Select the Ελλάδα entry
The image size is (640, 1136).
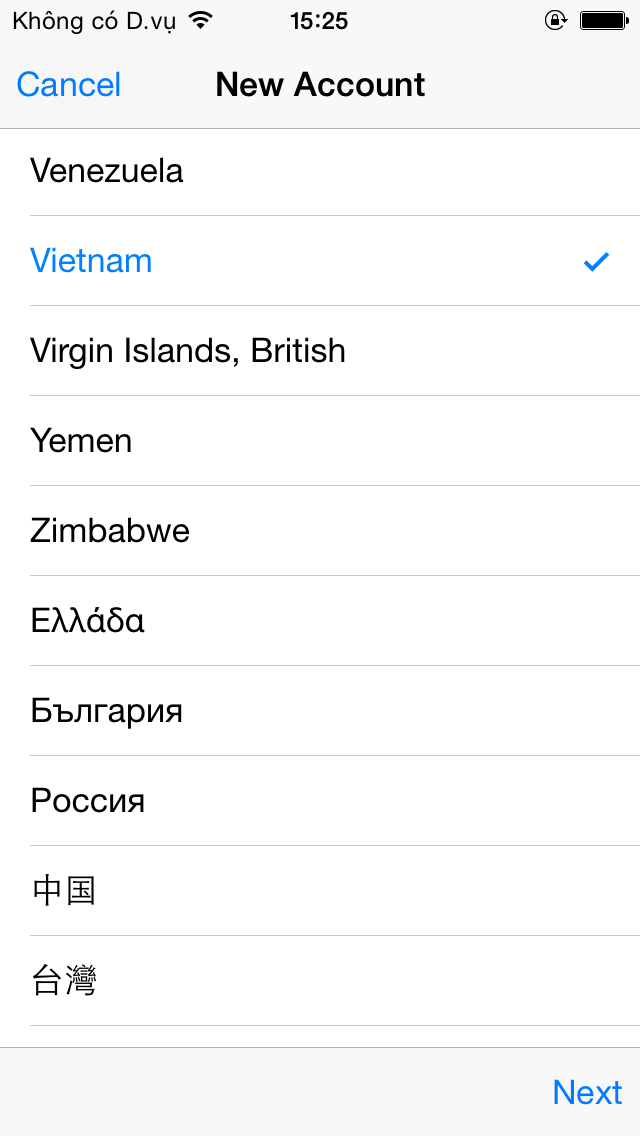(320, 621)
